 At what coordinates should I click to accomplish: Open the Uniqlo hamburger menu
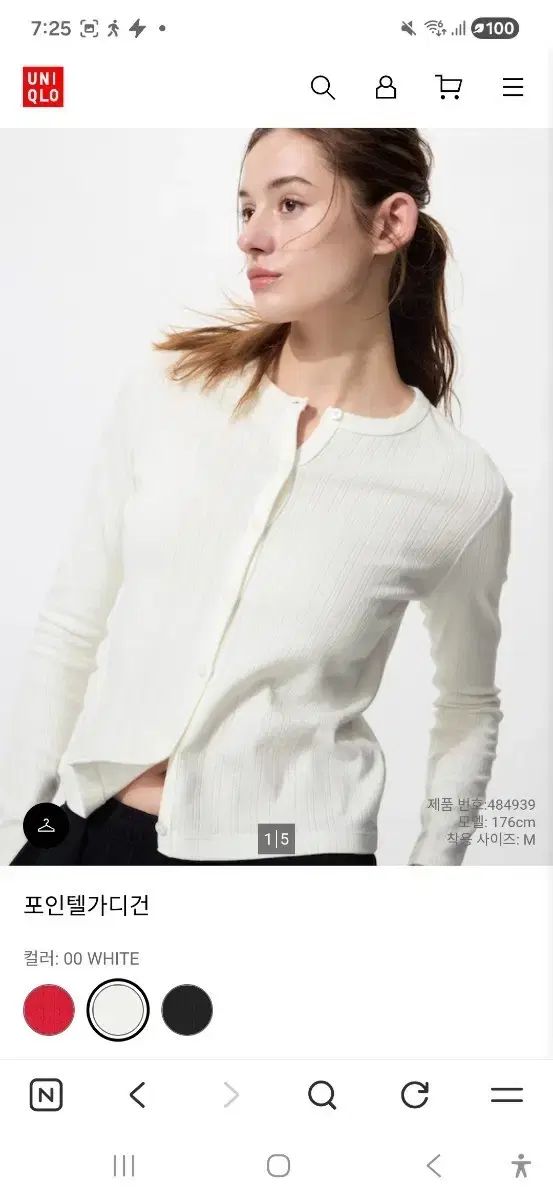(513, 88)
